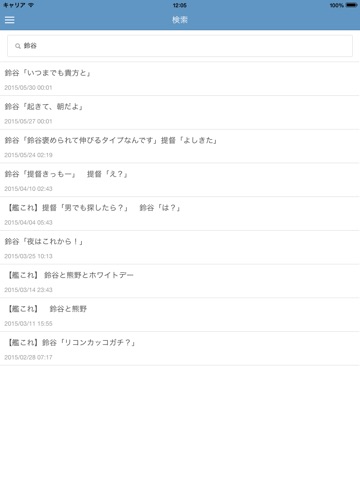The width and height of the screenshot is (360, 480).
Task: Open 提督「男でも探したら？」 result
Action: pyautogui.click(x=180, y=214)
